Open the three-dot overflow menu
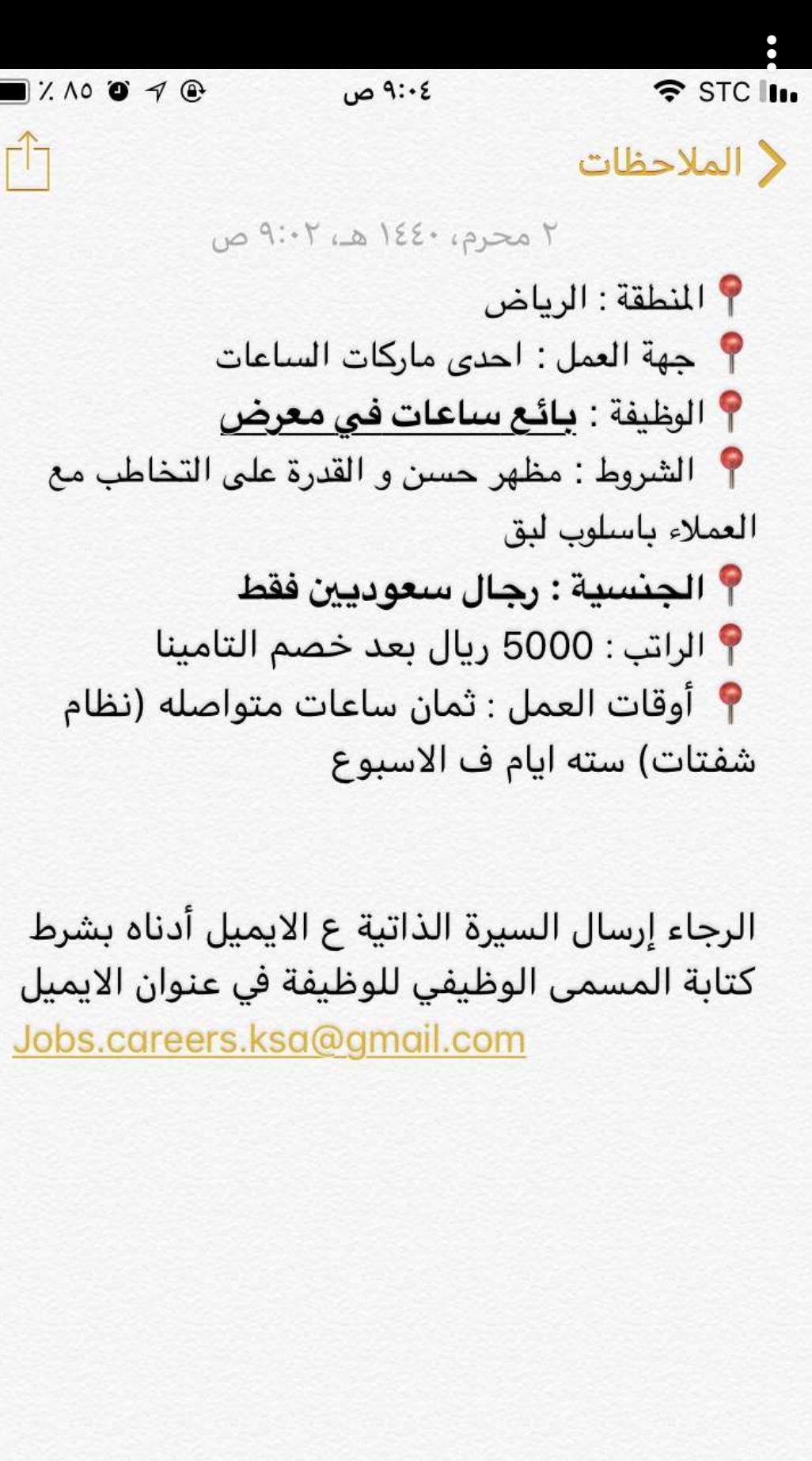 click(772, 51)
